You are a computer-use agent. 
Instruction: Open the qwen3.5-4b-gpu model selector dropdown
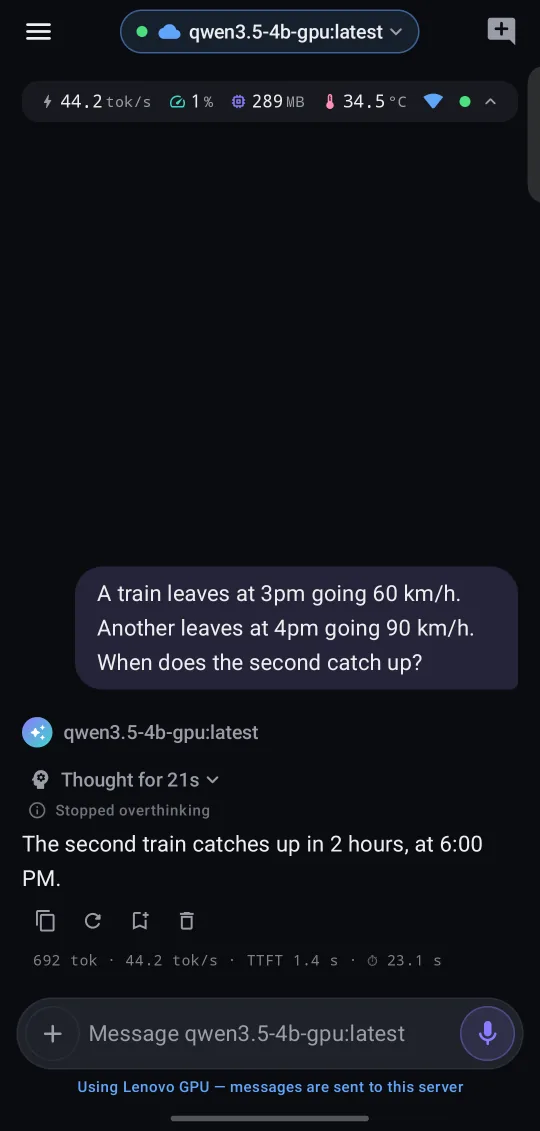pyautogui.click(x=270, y=32)
